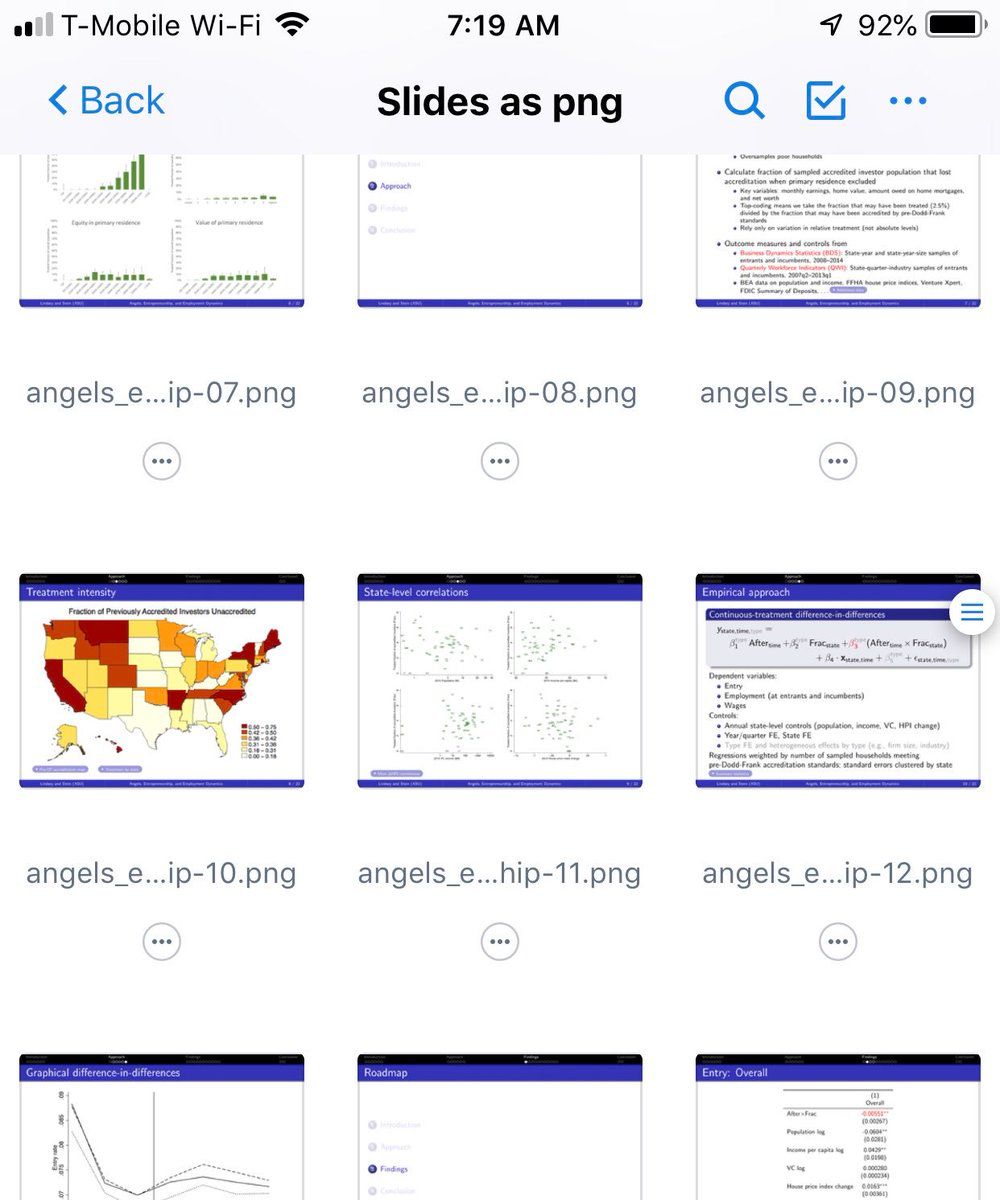
Task: Open the search icon
Action: [x=744, y=101]
